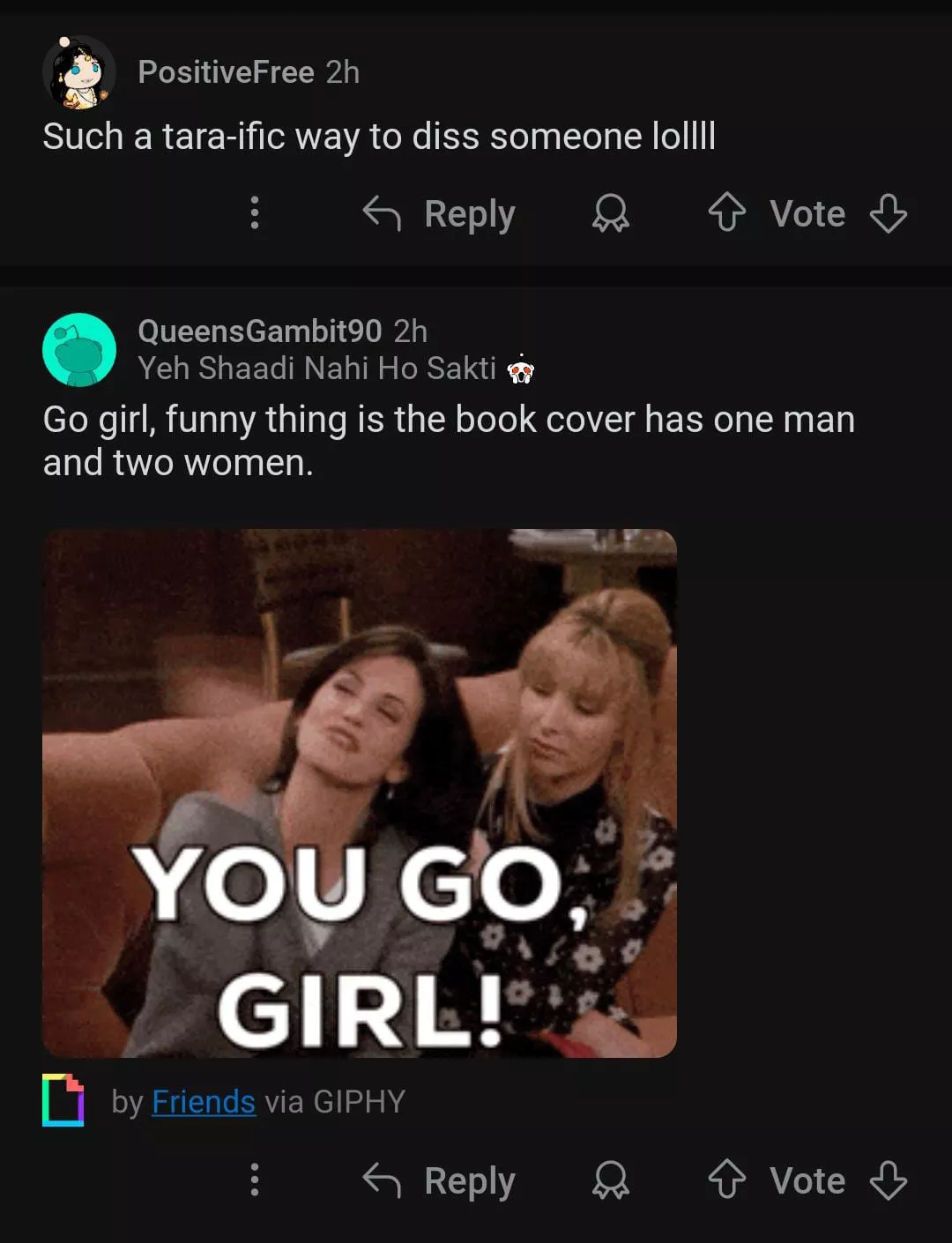Upvote PositiveFree's comment
Image resolution: width=952 pixels, height=1243 pixels.
pos(727,213)
